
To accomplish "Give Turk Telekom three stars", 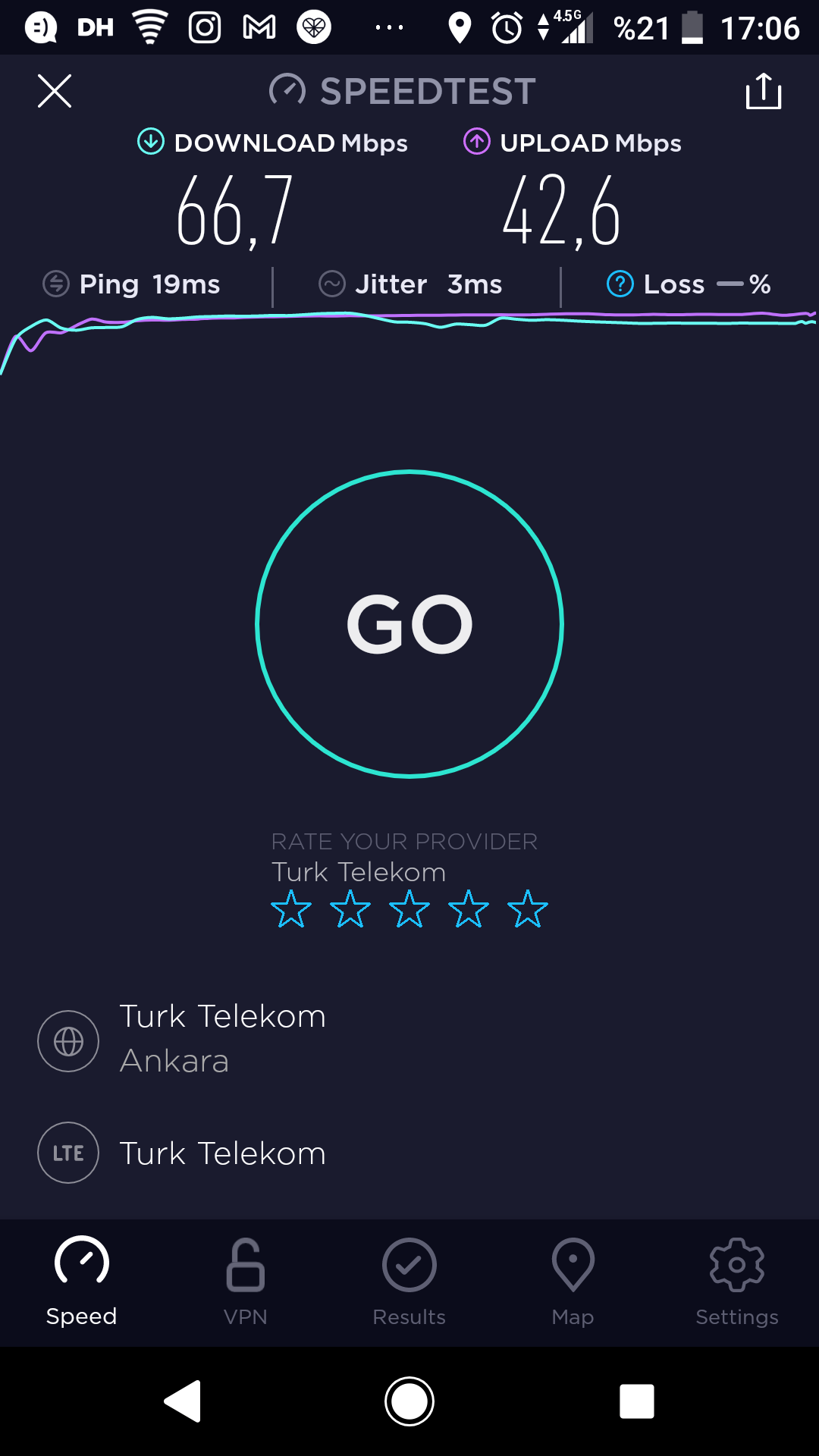I will pyautogui.click(x=409, y=909).
